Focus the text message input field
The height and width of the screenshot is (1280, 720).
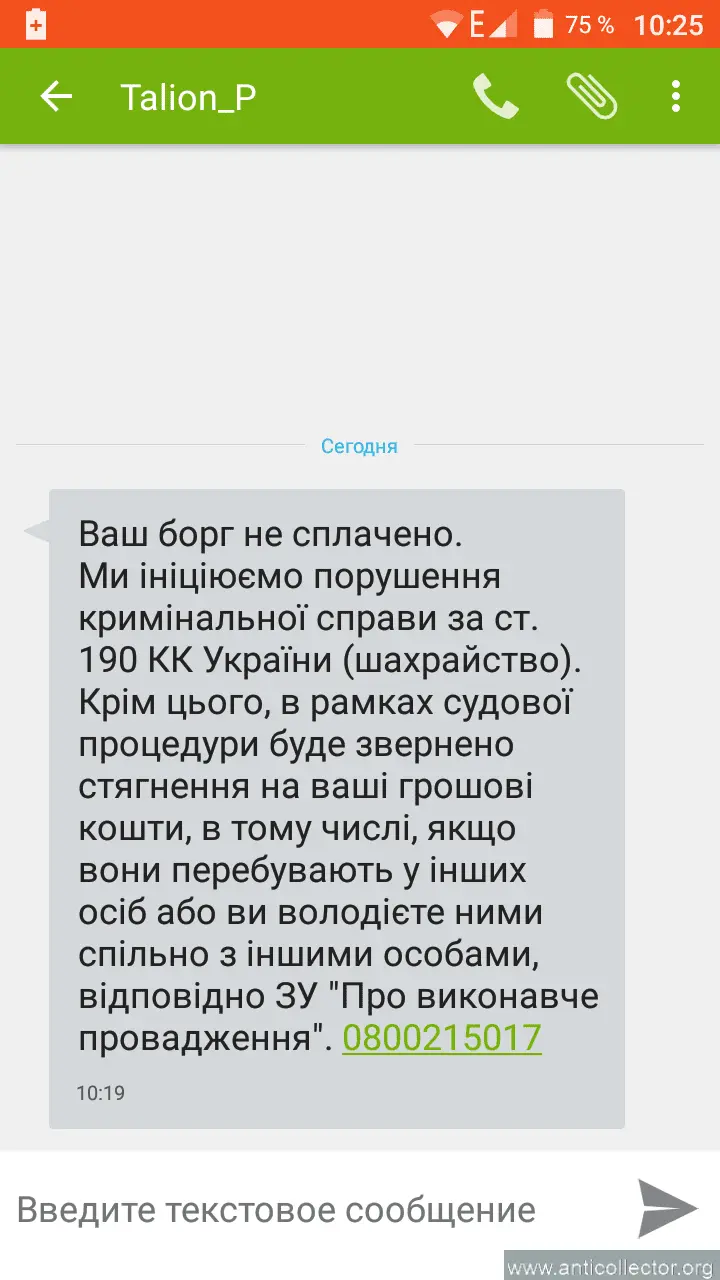click(300, 1210)
